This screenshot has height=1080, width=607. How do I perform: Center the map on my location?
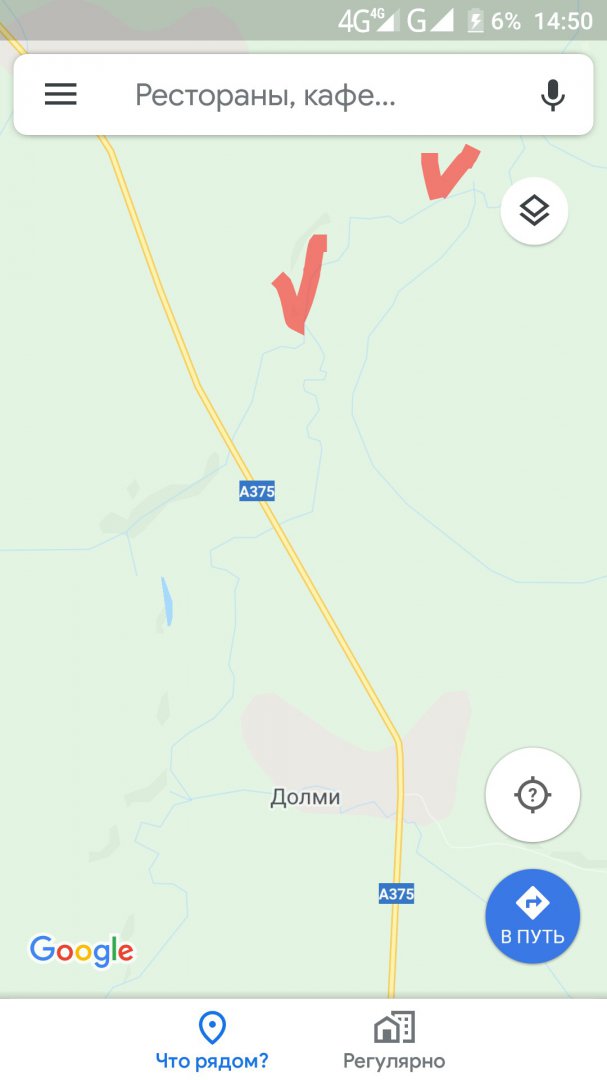pyautogui.click(x=532, y=795)
